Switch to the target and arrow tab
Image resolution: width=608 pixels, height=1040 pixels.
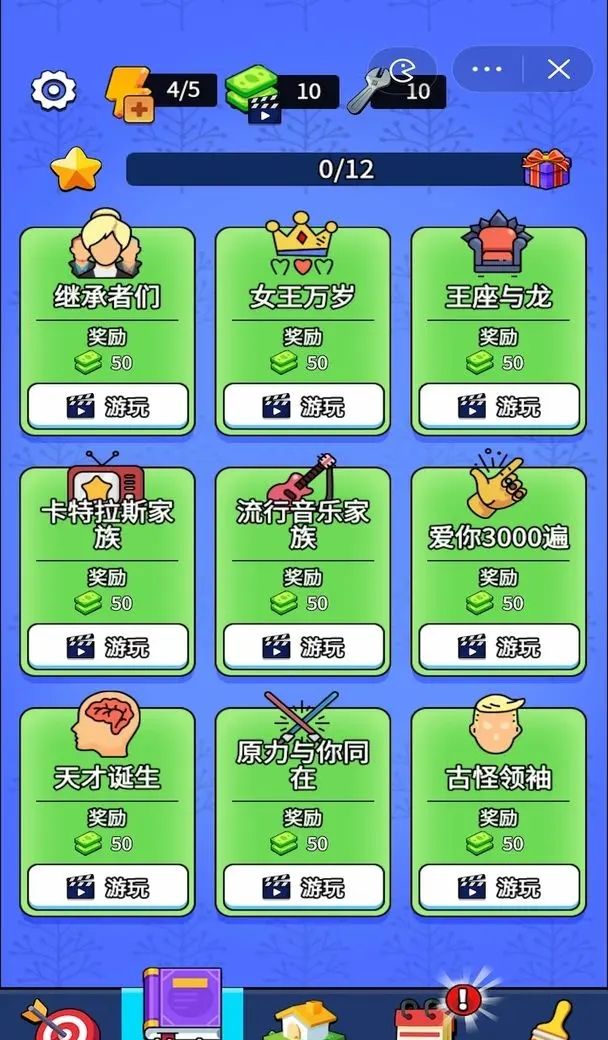[60, 1018]
